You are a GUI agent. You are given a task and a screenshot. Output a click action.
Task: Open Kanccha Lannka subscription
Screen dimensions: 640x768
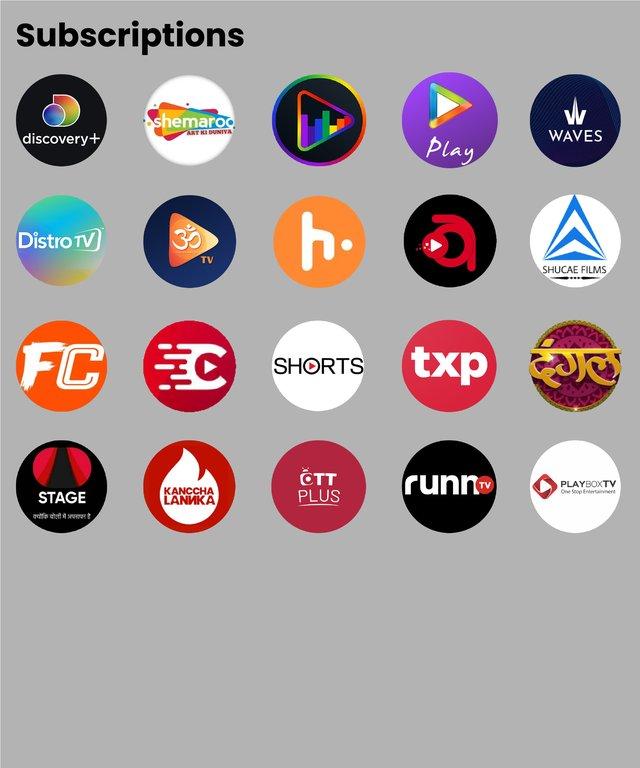click(190, 486)
